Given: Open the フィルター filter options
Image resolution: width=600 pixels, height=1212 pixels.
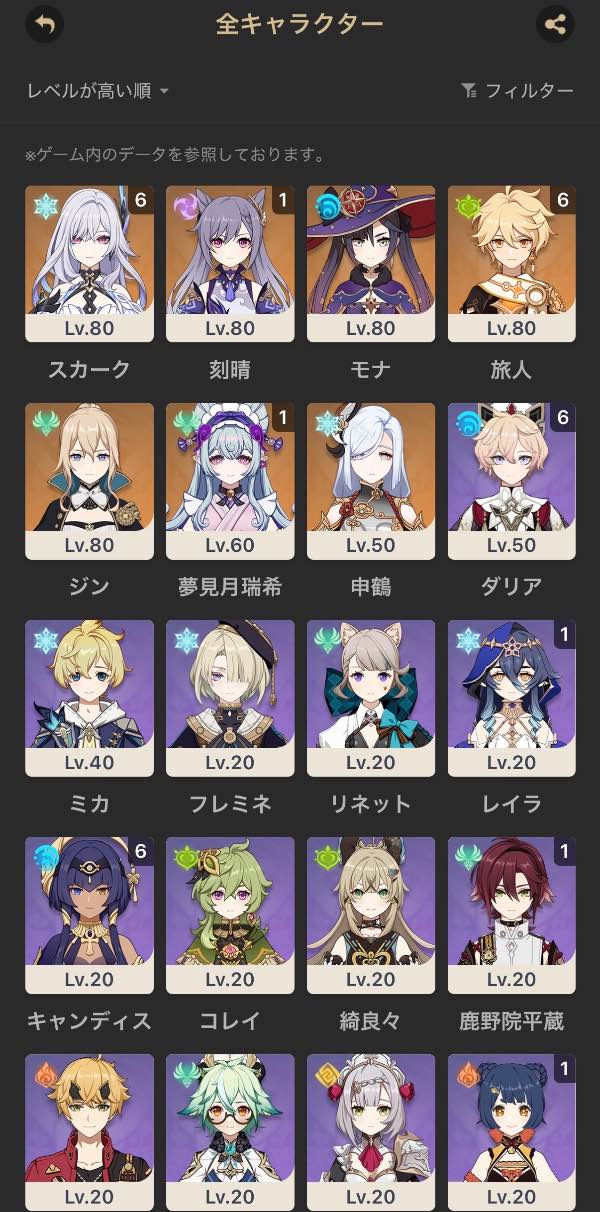Looking at the screenshot, I should pos(517,91).
